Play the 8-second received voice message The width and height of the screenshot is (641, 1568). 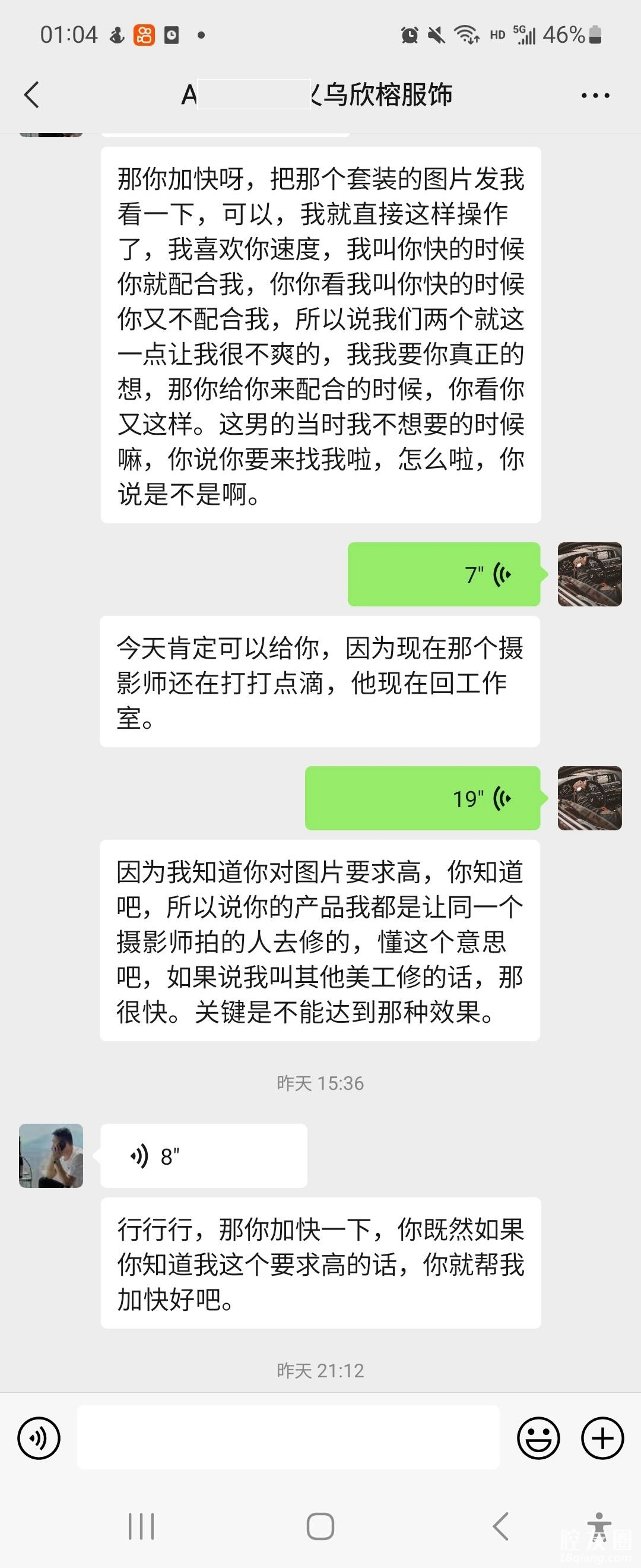tap(203, 1156)
